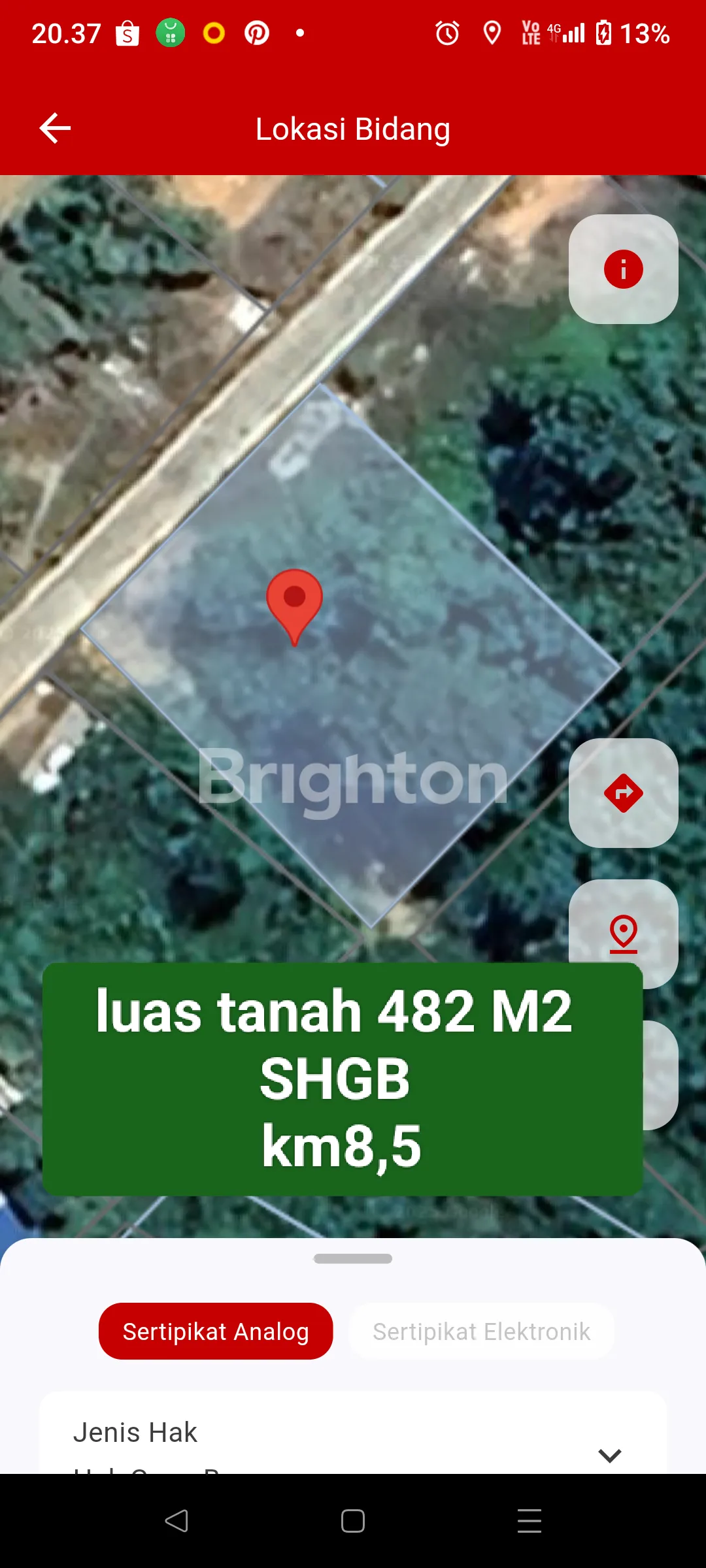Open recent apps from navigation bar
Viewport: 706px width, 1568px height.
point(529,1521)
